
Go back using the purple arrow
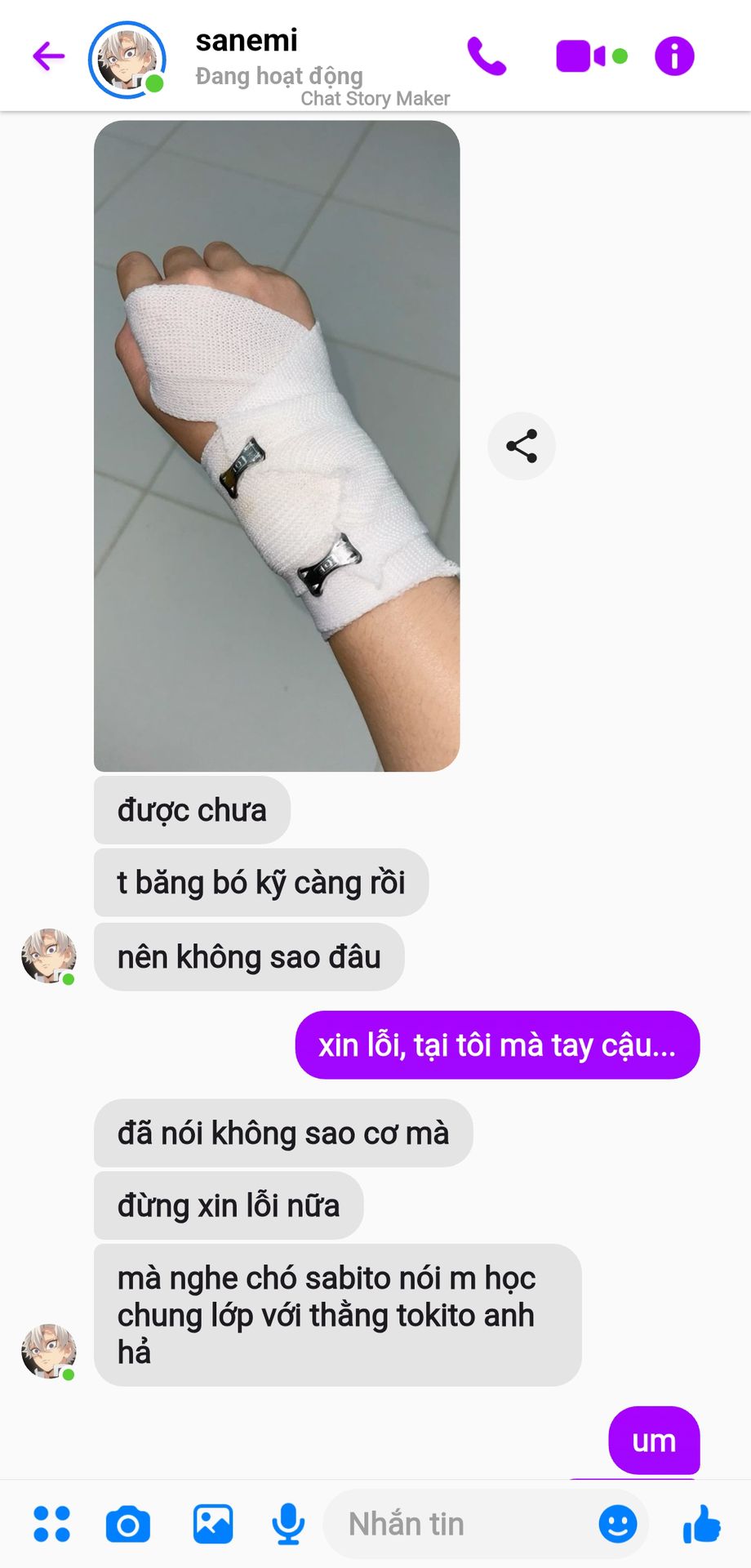coord(48,56)
